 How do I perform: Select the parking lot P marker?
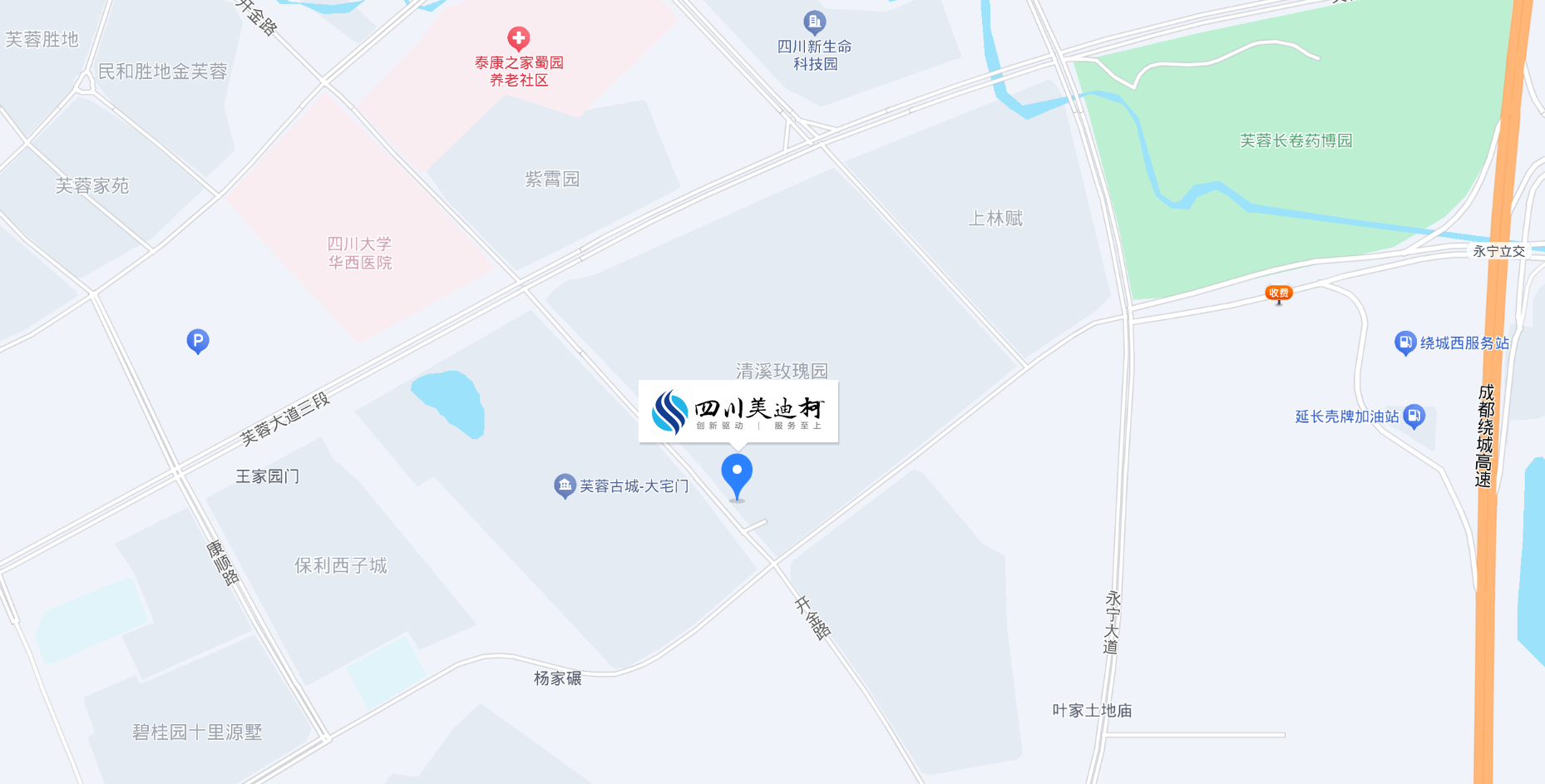click(x=198, y=341)
